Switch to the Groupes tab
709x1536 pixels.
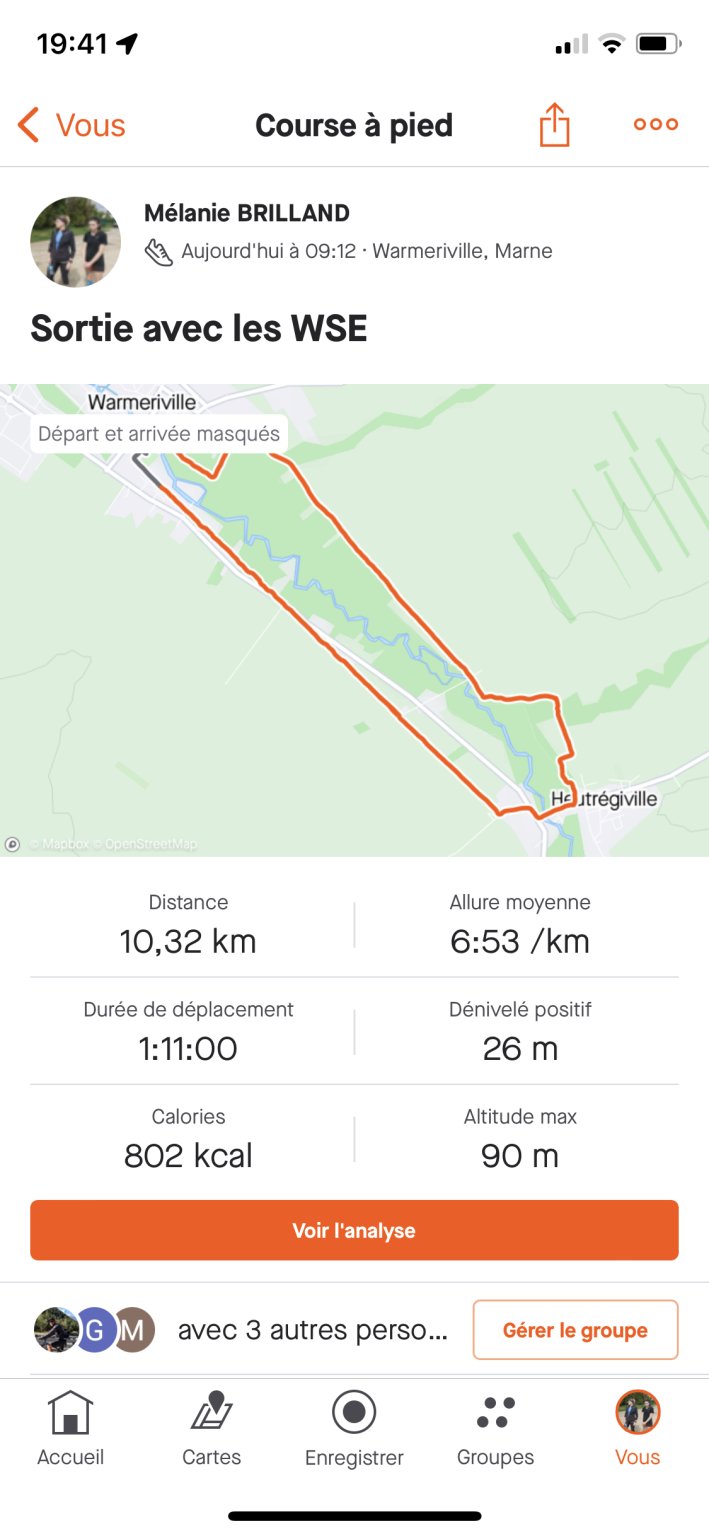click(496, 1428)
